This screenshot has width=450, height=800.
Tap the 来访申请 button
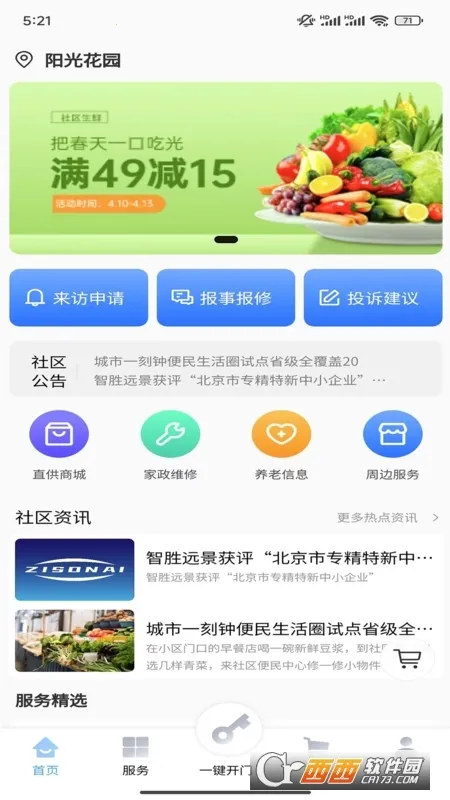coord(79,297)
